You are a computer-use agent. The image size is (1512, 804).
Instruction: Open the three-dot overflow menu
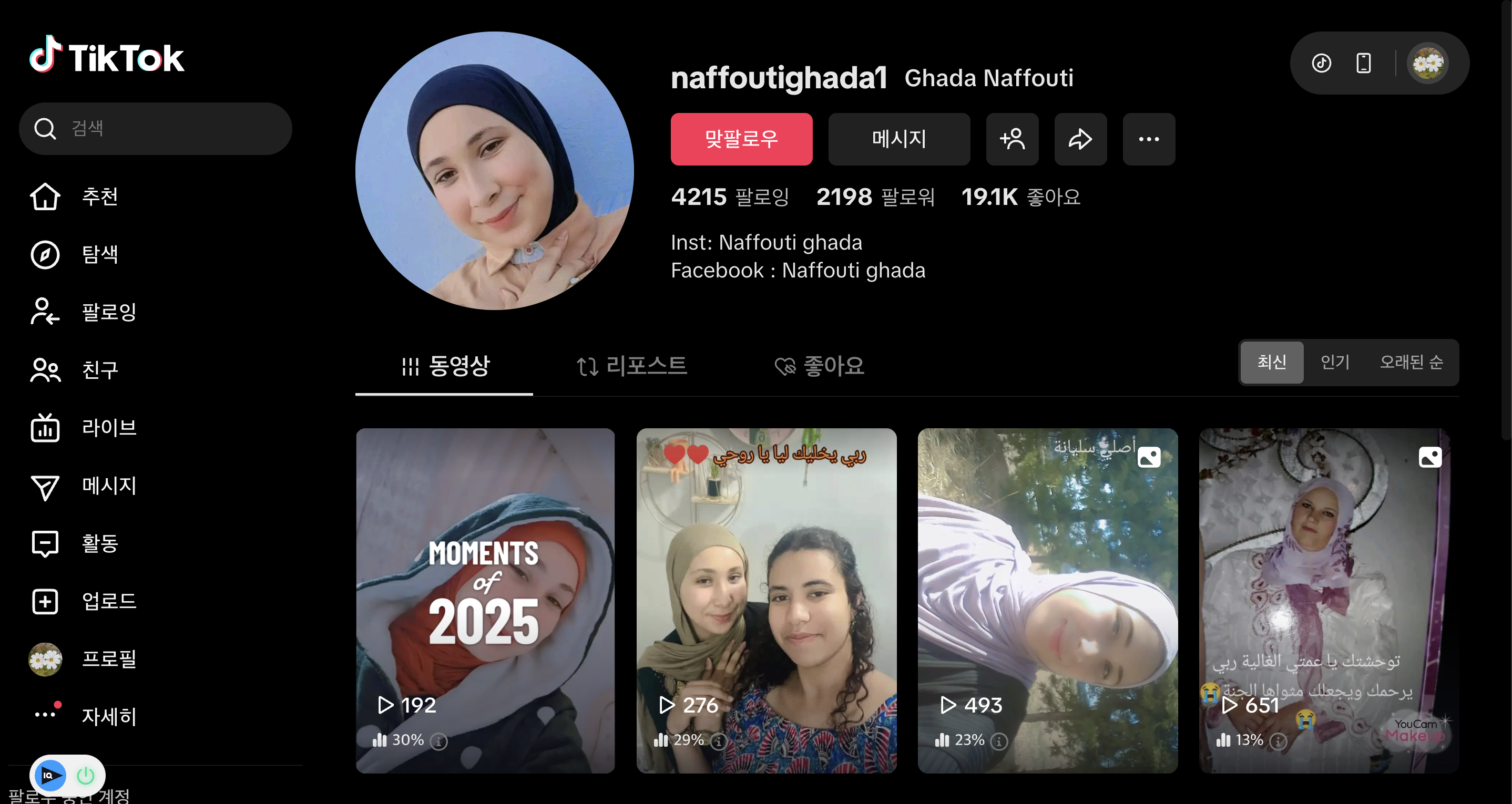(1148, 139)
